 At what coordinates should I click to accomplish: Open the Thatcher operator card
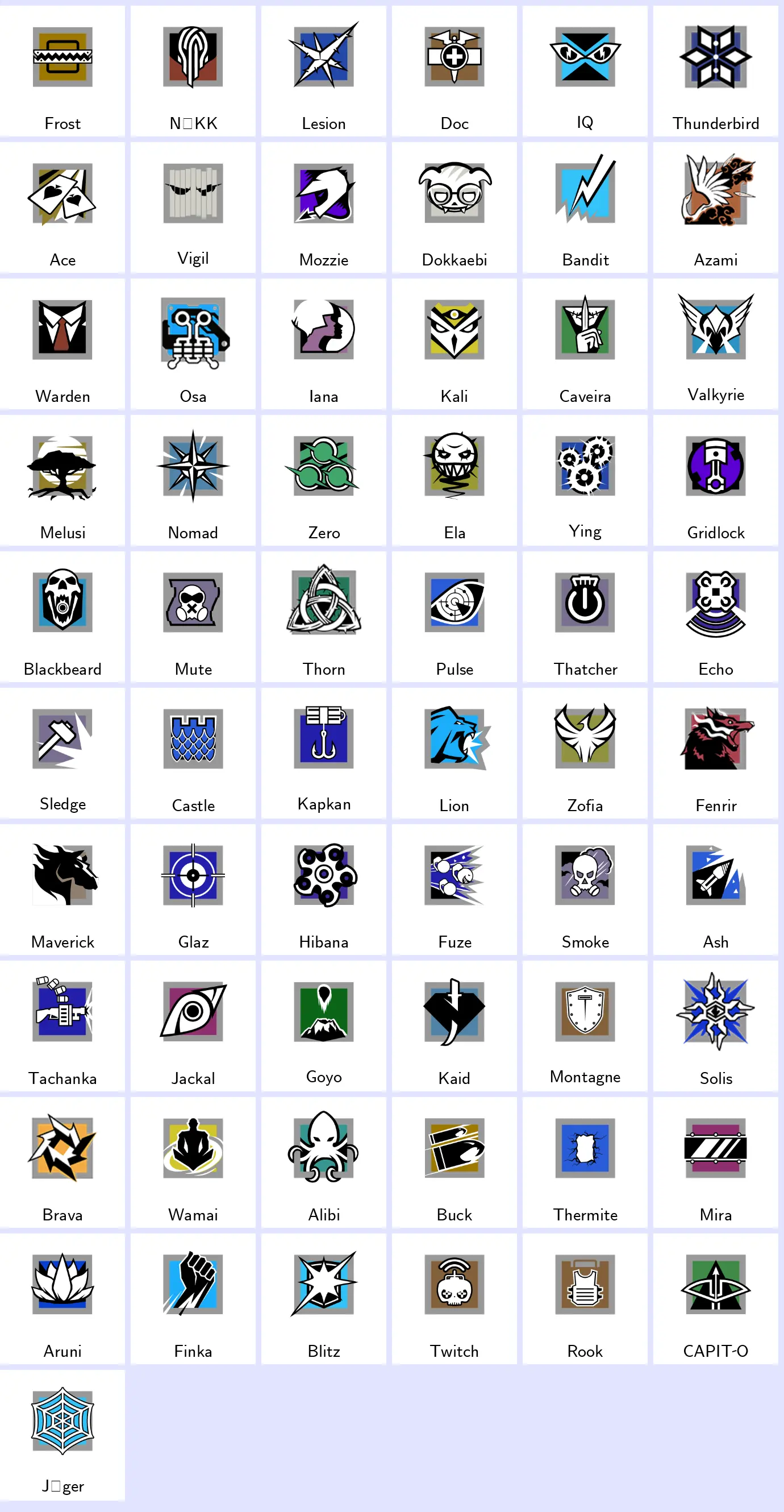click(585, 616)
